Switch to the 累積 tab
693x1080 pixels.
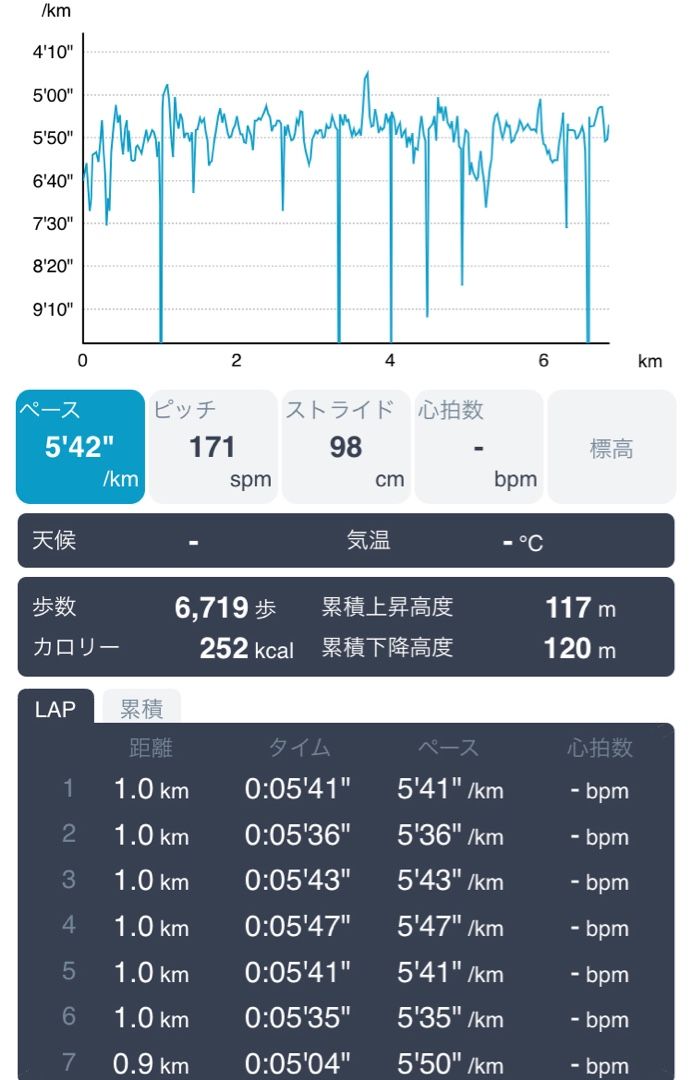(x=142, y=709)
